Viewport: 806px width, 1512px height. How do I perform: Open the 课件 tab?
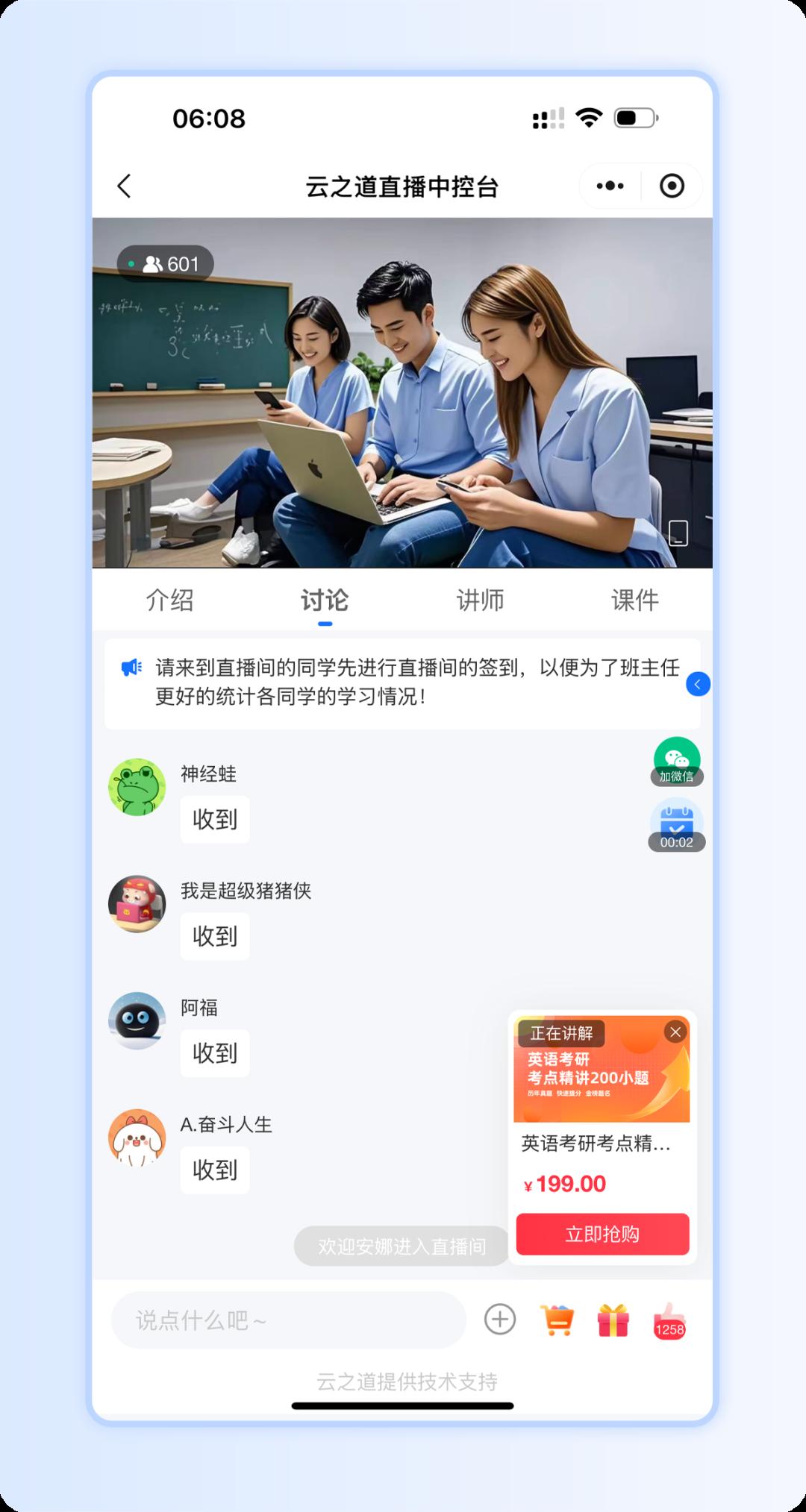[635, 600]
